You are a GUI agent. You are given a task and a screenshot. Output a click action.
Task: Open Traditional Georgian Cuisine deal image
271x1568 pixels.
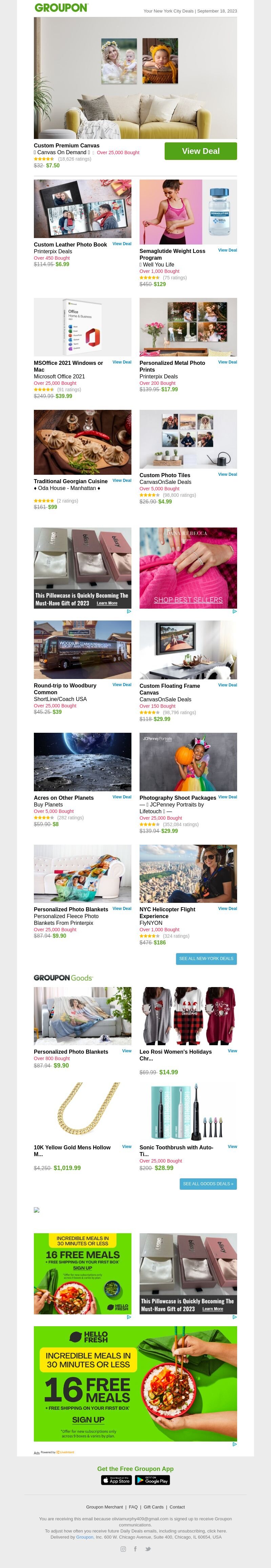[x=82, y=441]
